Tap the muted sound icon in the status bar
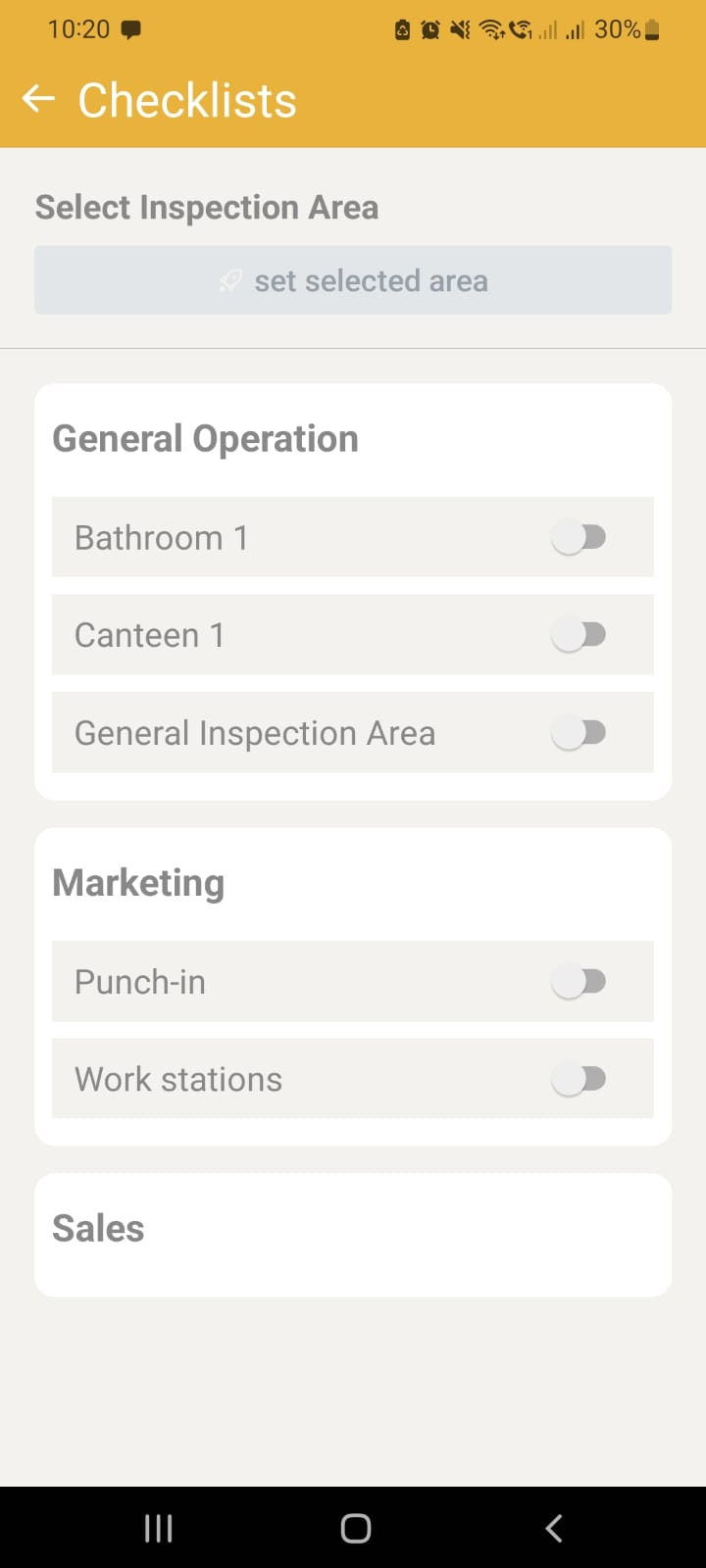 tap(457, 29)
